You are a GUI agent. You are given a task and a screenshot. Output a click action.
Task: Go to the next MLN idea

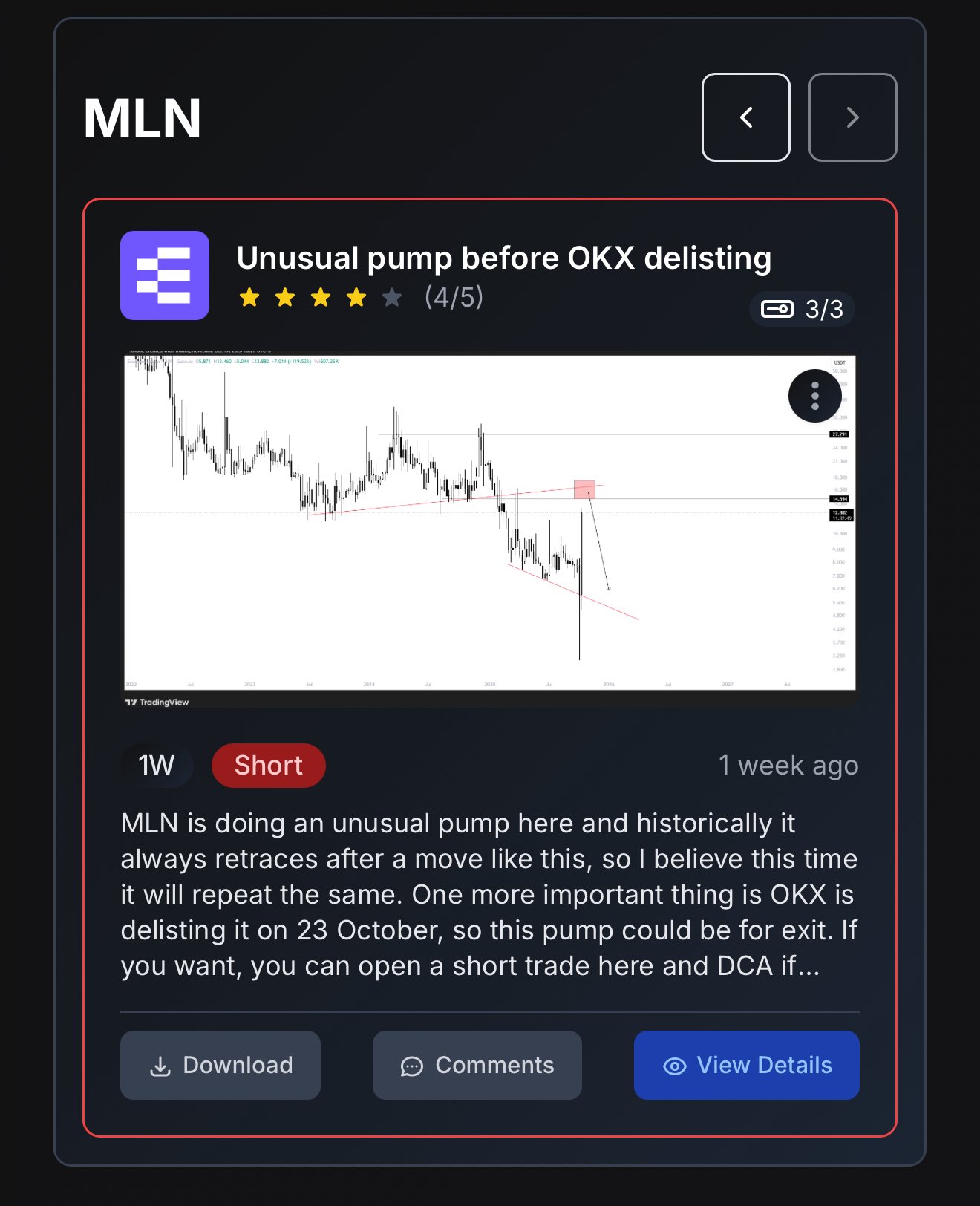pos(852,117)
